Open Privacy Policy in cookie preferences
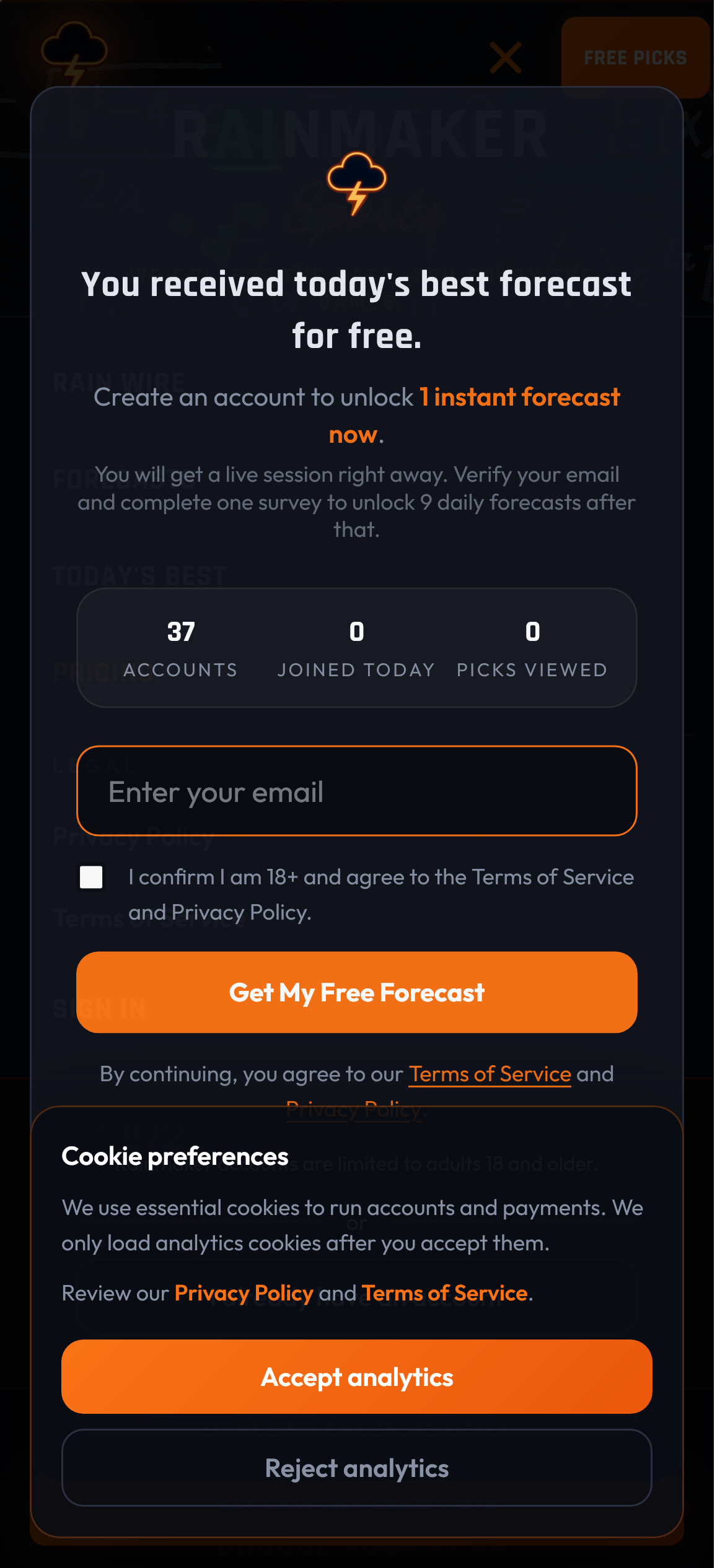The height and width of the screenshot is (1568, 725). tap(244, 1293)
